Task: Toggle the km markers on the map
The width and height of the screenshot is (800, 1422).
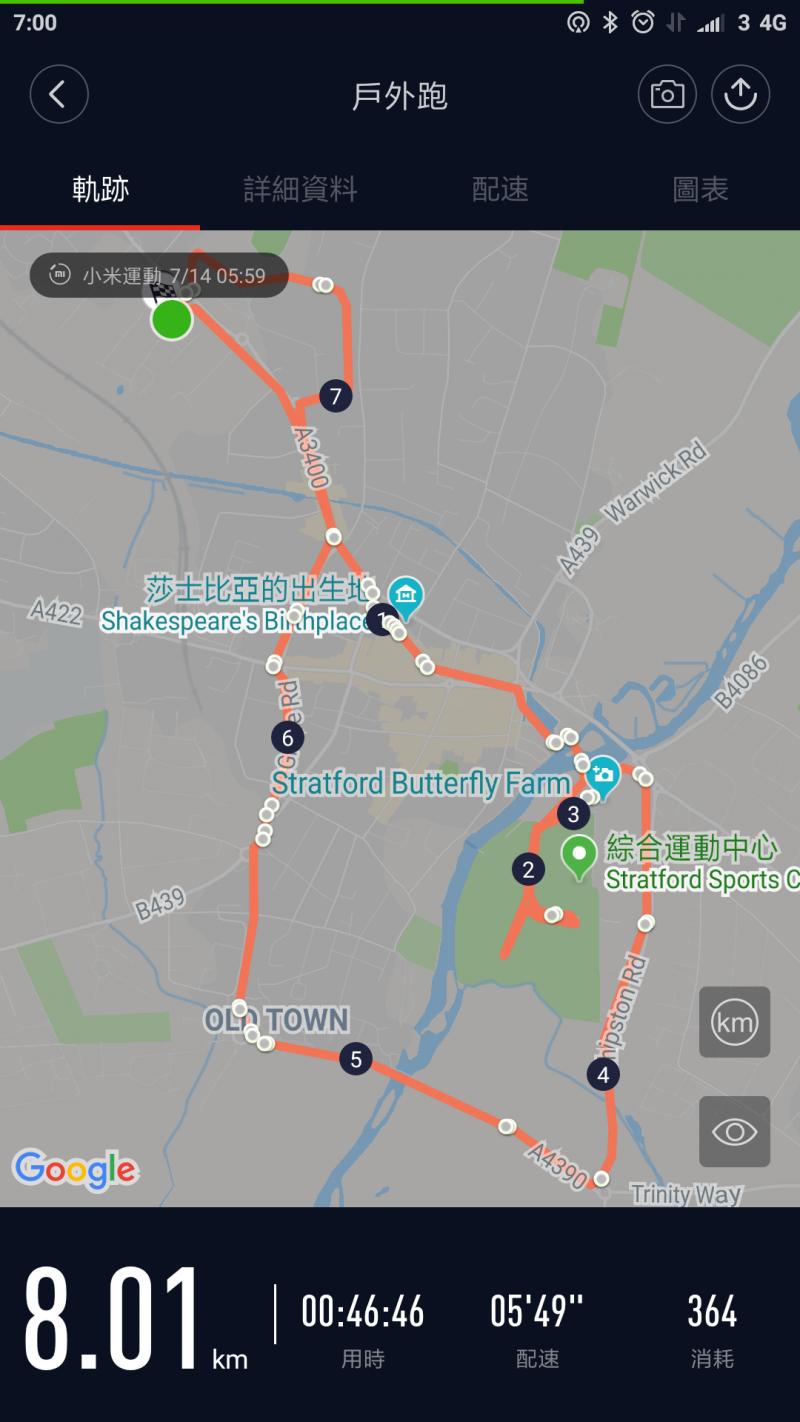Action: tap(734, 1022)
